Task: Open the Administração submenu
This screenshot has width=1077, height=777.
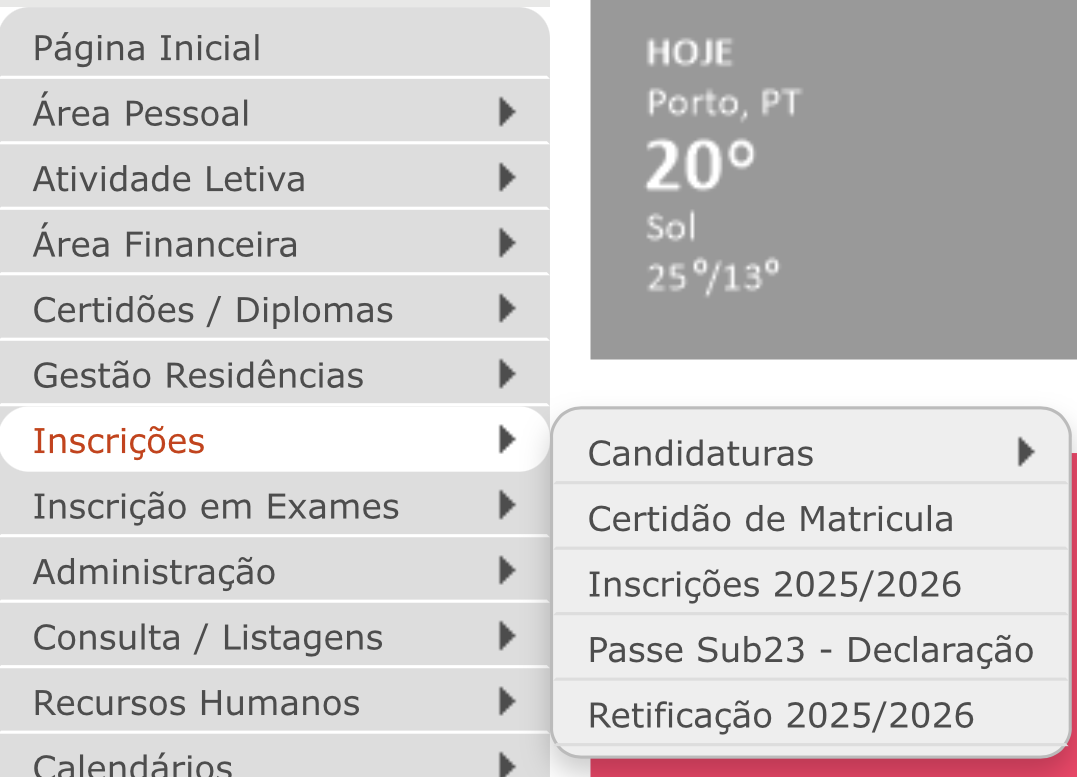Action: (154, 572)
